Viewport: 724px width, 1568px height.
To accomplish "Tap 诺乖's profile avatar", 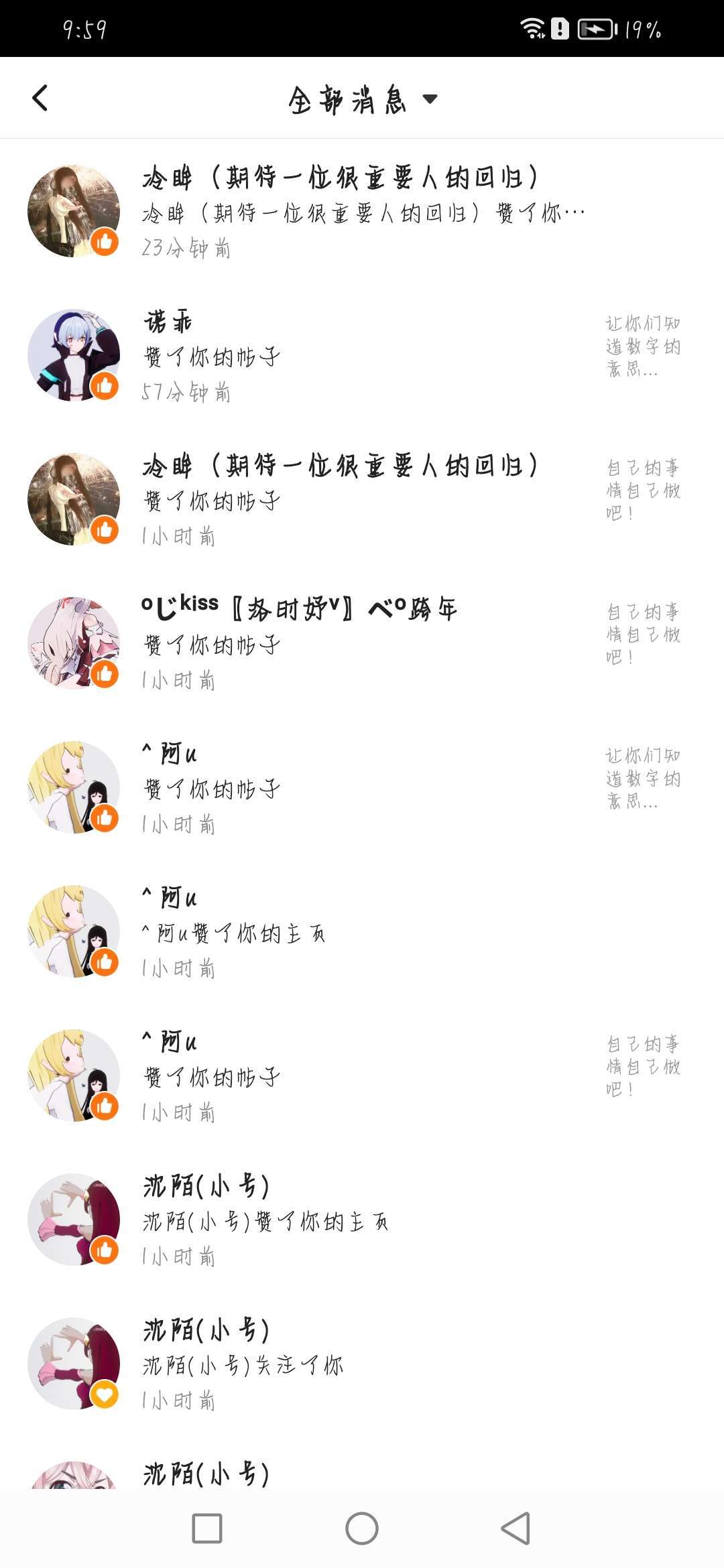I will (74, 355).
